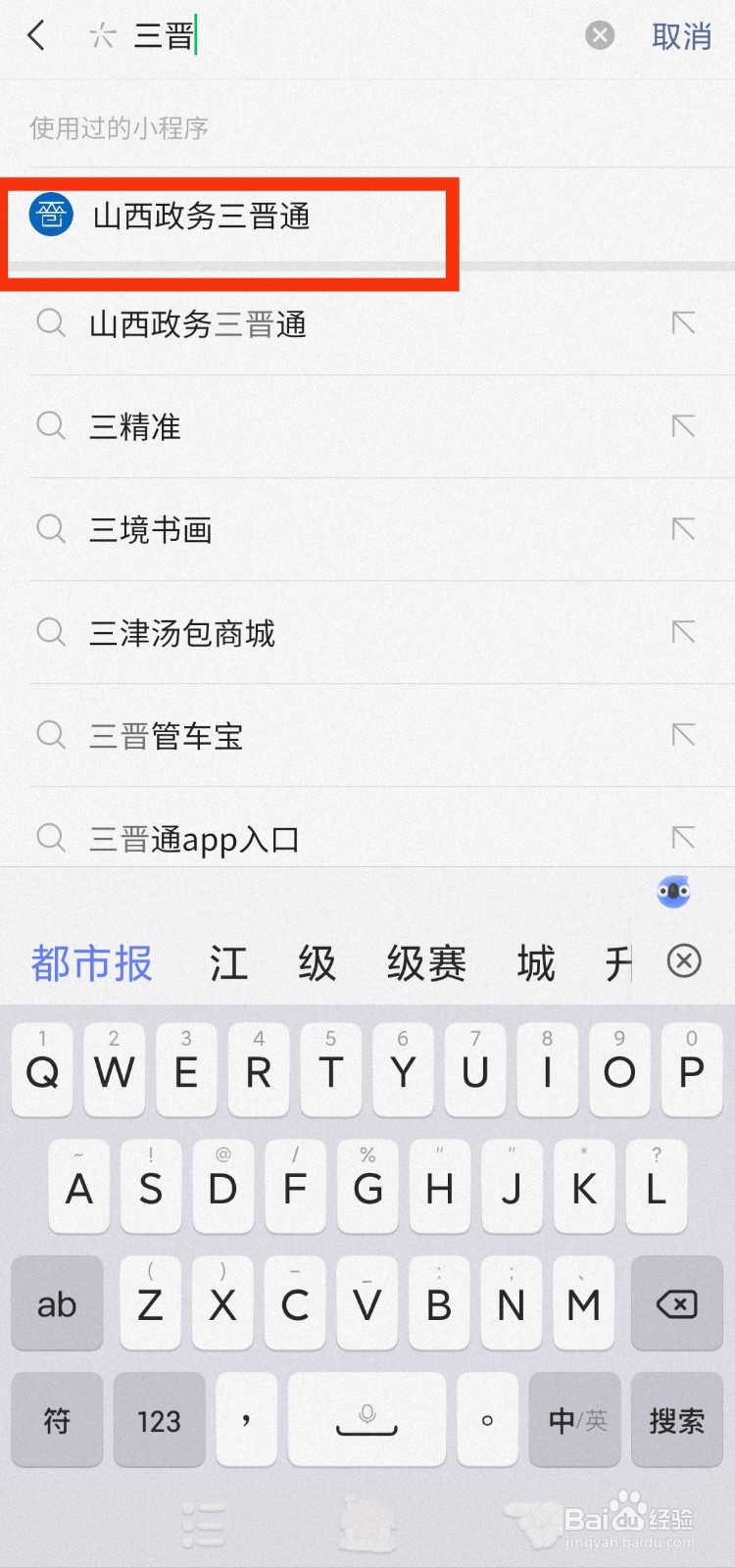
Task: Fill search with 三晋通app入口 using its arrow
Action: [x=683, y=838]
